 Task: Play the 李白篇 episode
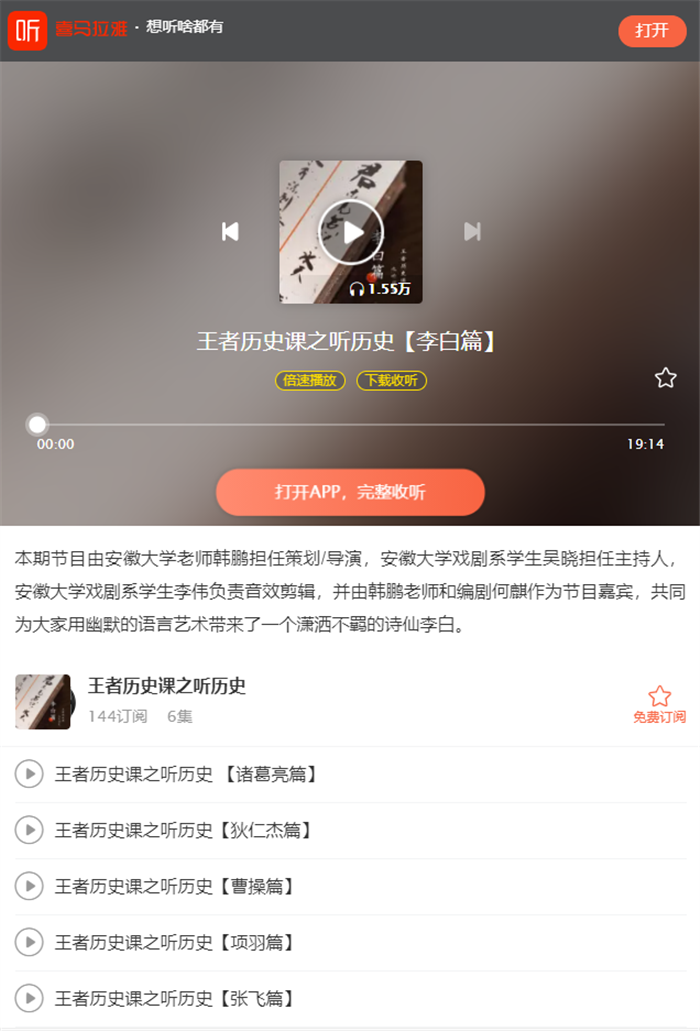(351, 232)
